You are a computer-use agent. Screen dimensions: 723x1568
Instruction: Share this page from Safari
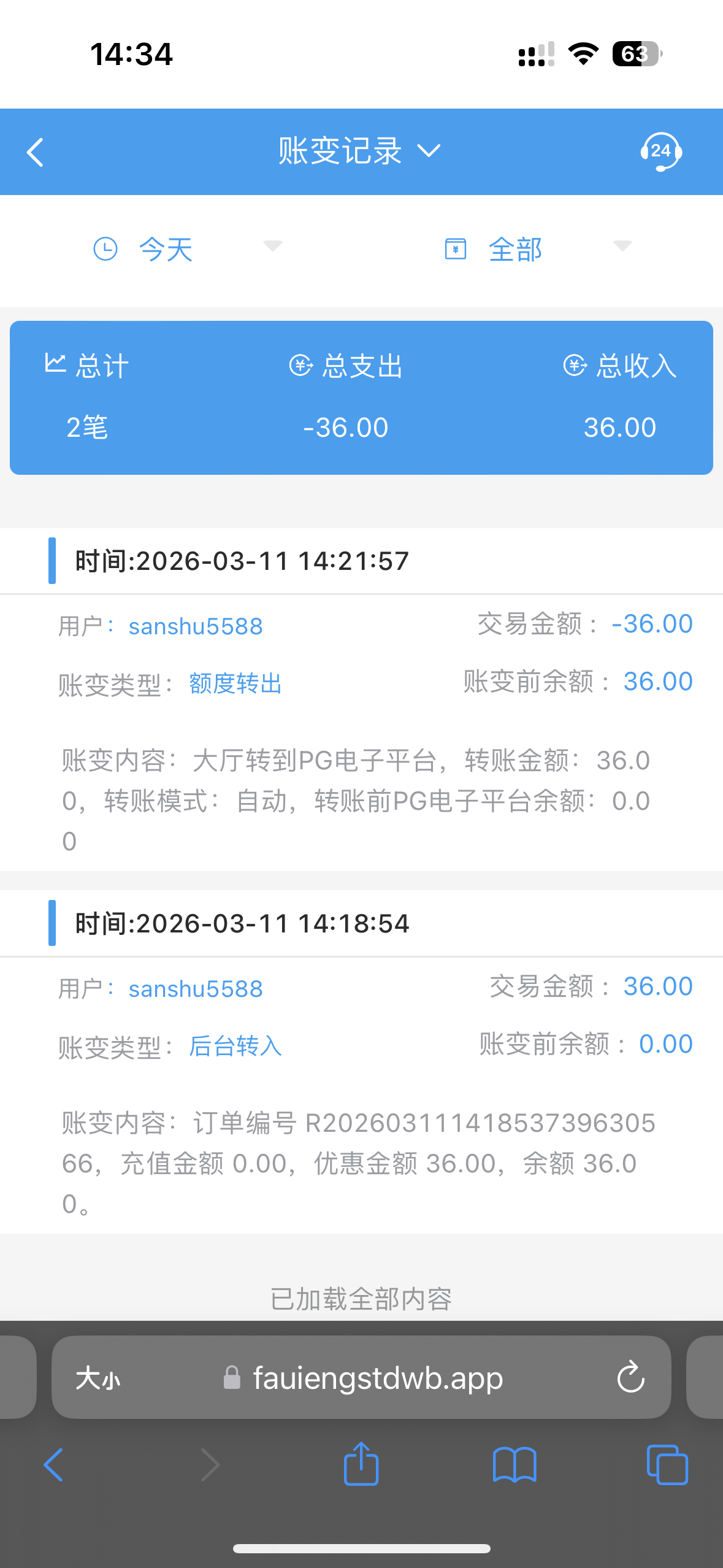[x=361, y=1464]
